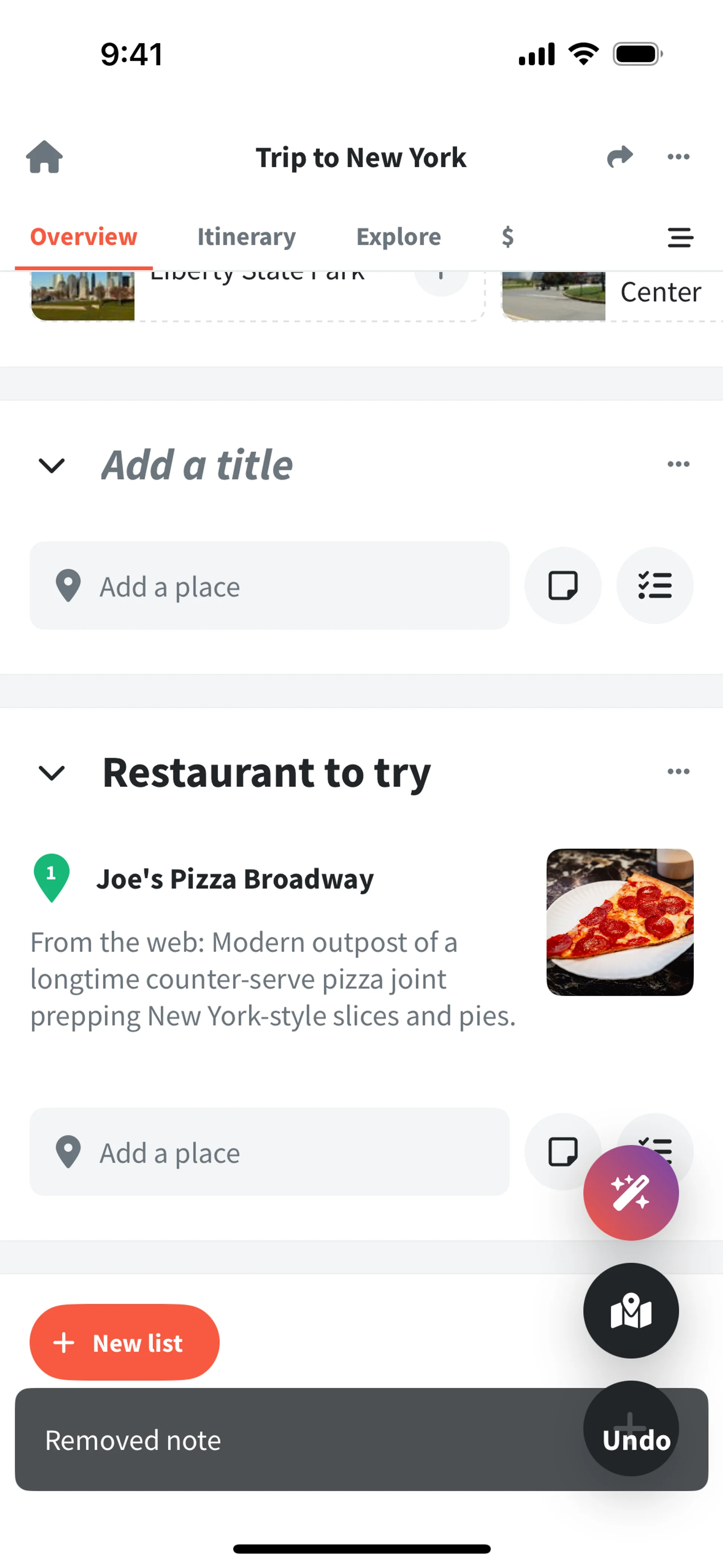Switch to the Itinerary tab

(246, 237)
